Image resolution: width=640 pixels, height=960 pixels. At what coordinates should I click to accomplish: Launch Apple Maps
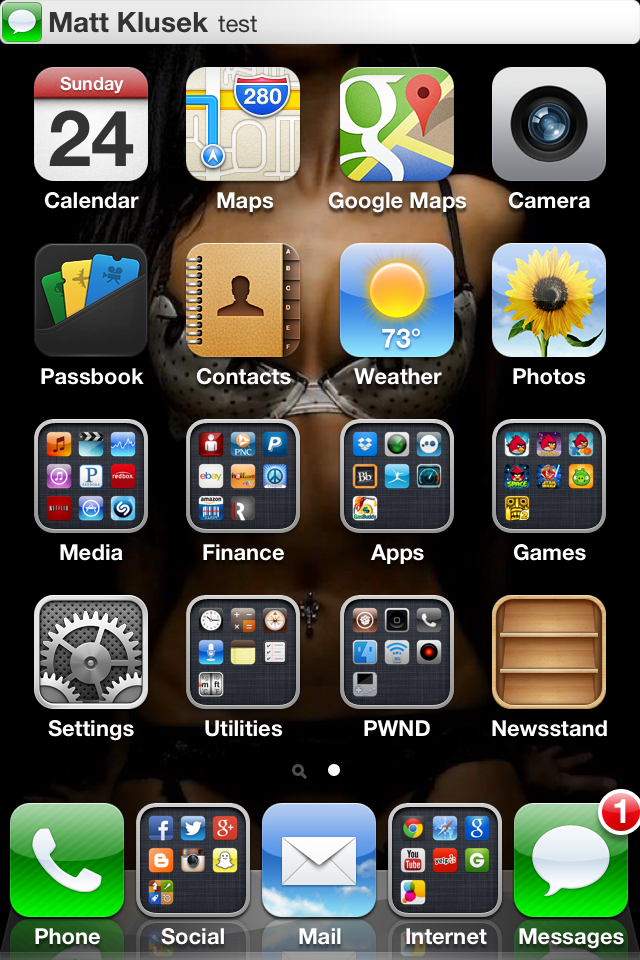pyautogui.click(x=243, y=124)
